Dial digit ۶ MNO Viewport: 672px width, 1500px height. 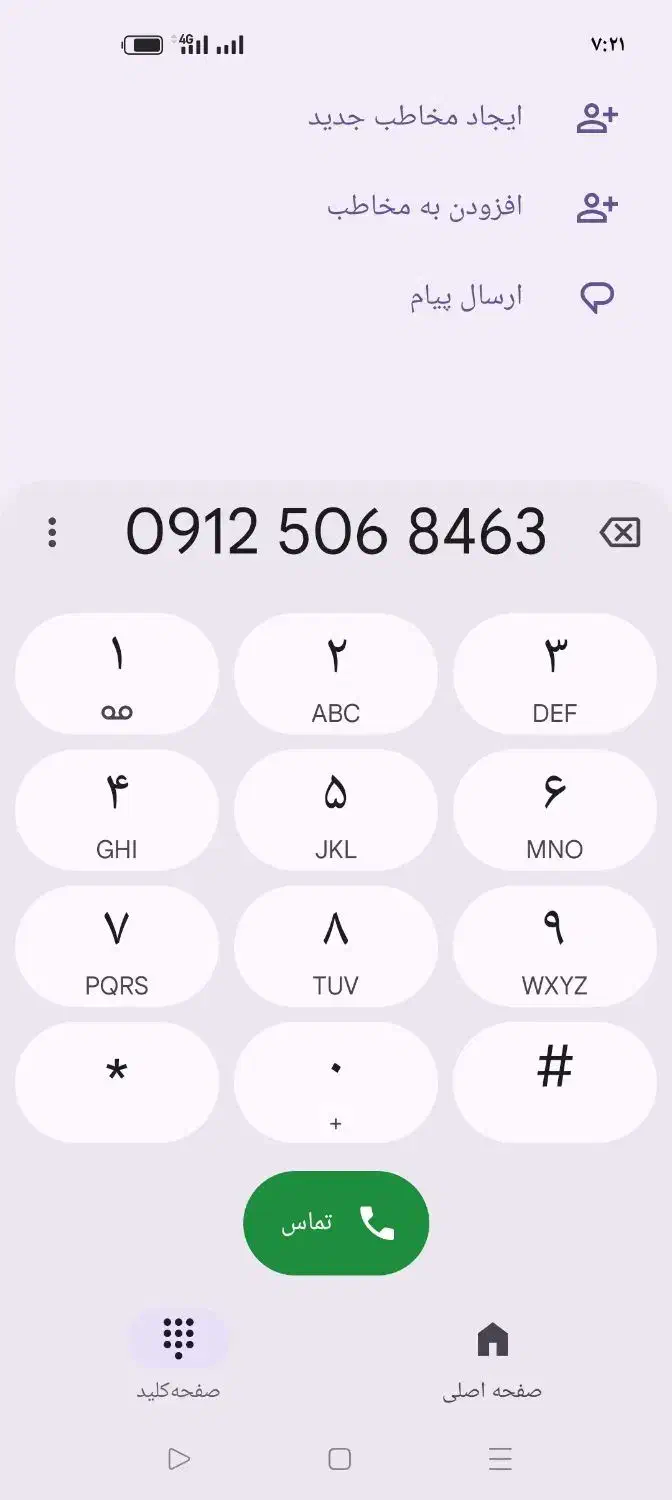click(x=555, y=810)
